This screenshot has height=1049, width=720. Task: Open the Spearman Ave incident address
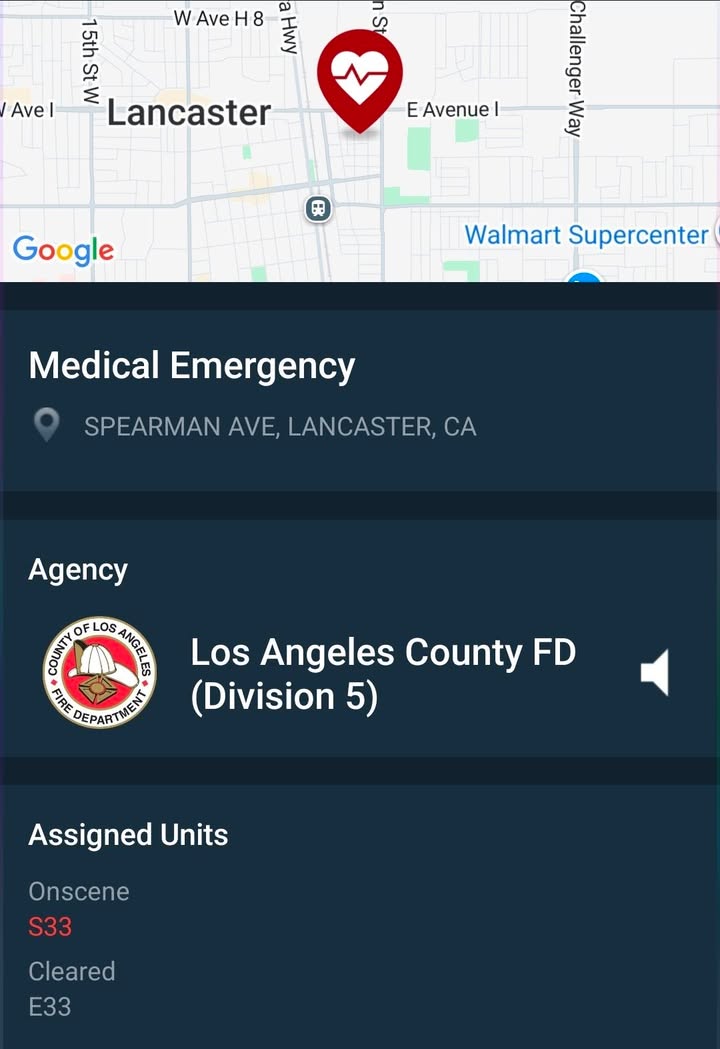pos(280,426)
